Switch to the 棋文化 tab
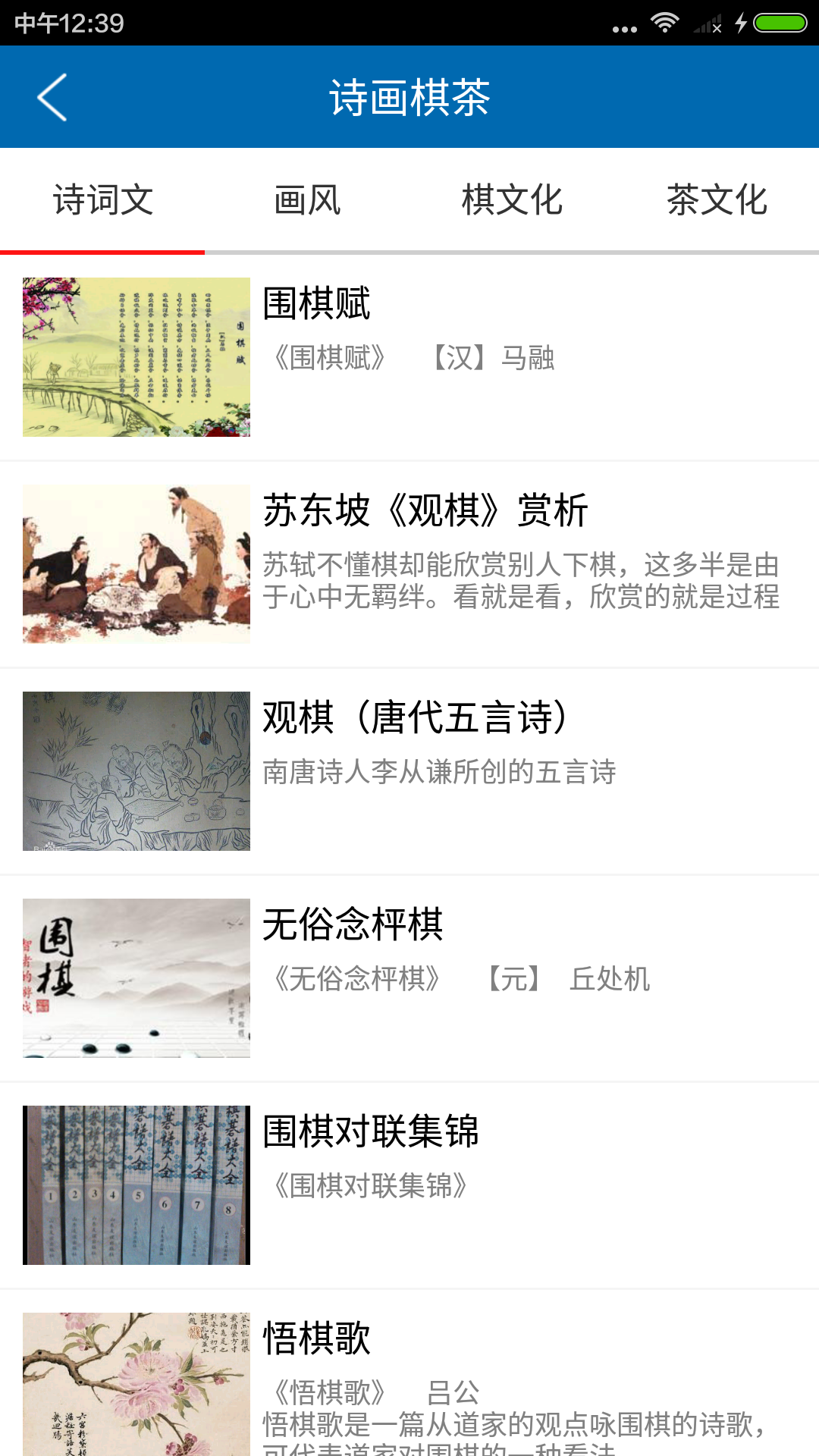This screenshot has height=1456, width=819. pyautogui.click(x=511, y=199)
